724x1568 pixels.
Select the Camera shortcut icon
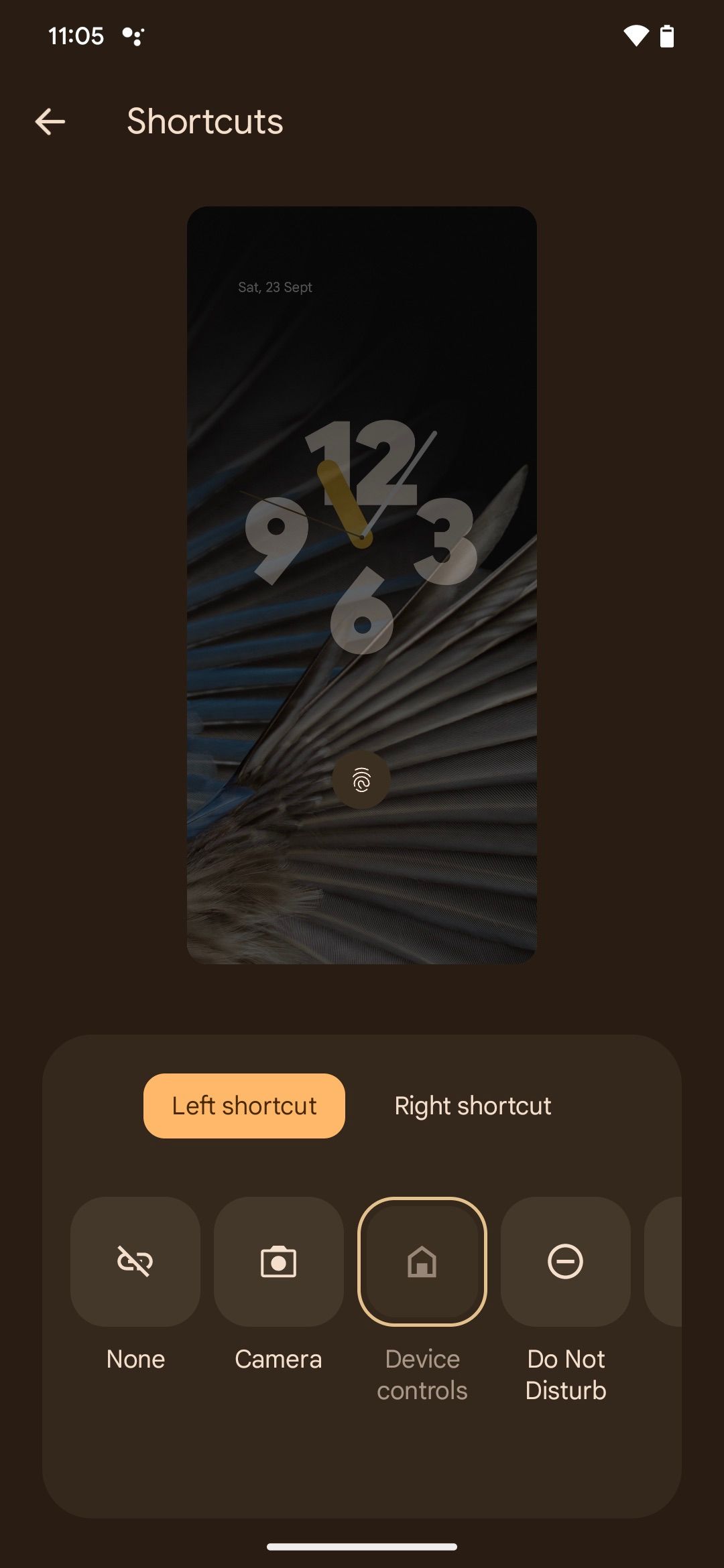coord(278,1262)
